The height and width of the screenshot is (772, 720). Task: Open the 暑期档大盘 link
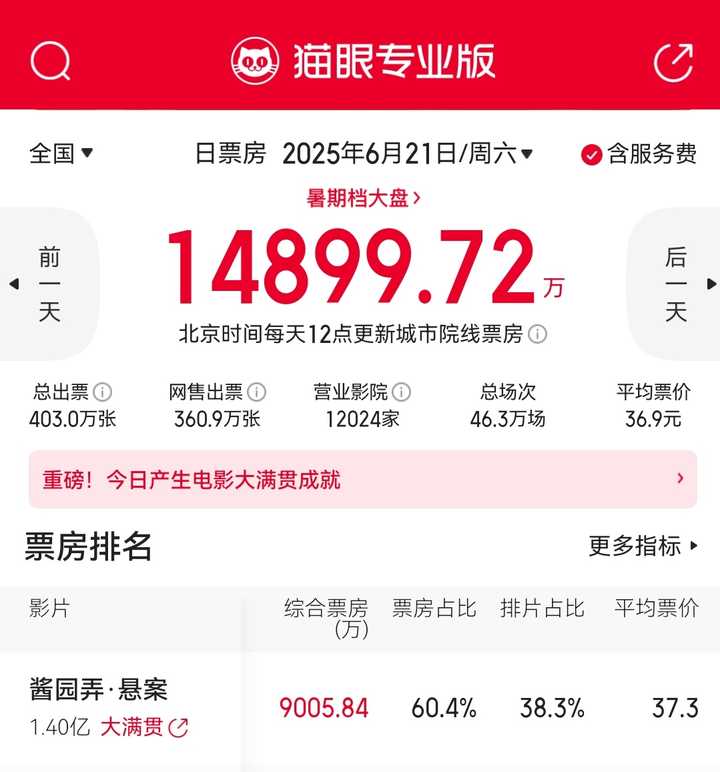click(x=363, y=198)
